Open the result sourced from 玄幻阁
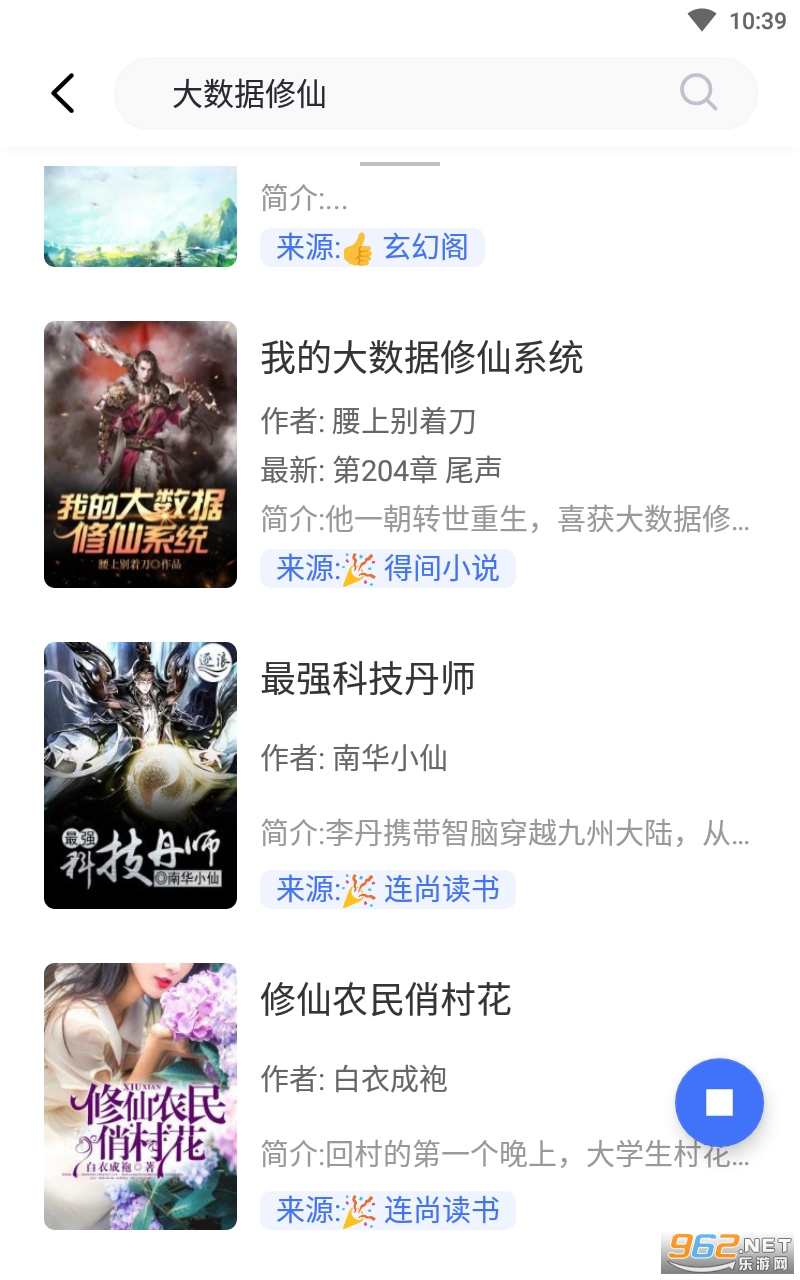The image size is (800, 1280). point(372,246)
